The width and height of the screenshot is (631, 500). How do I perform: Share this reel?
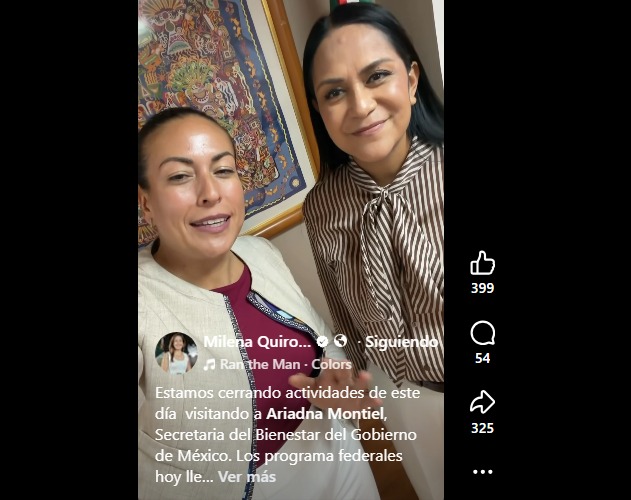tap(482, 402)
